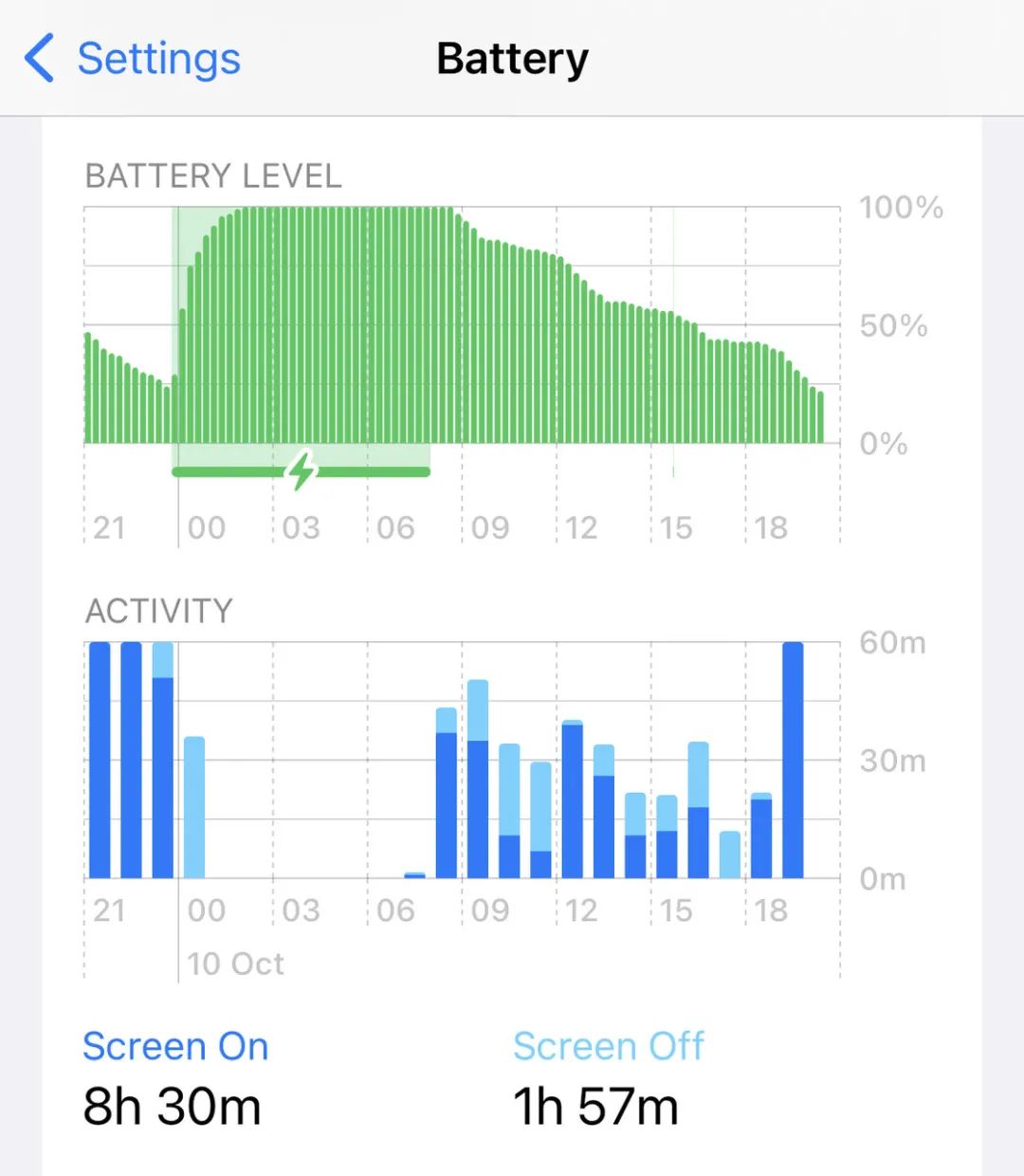Go back to Settings
Image resolution: width=1024 pixels, height=1176 pixels.
[x=133, y=59]
